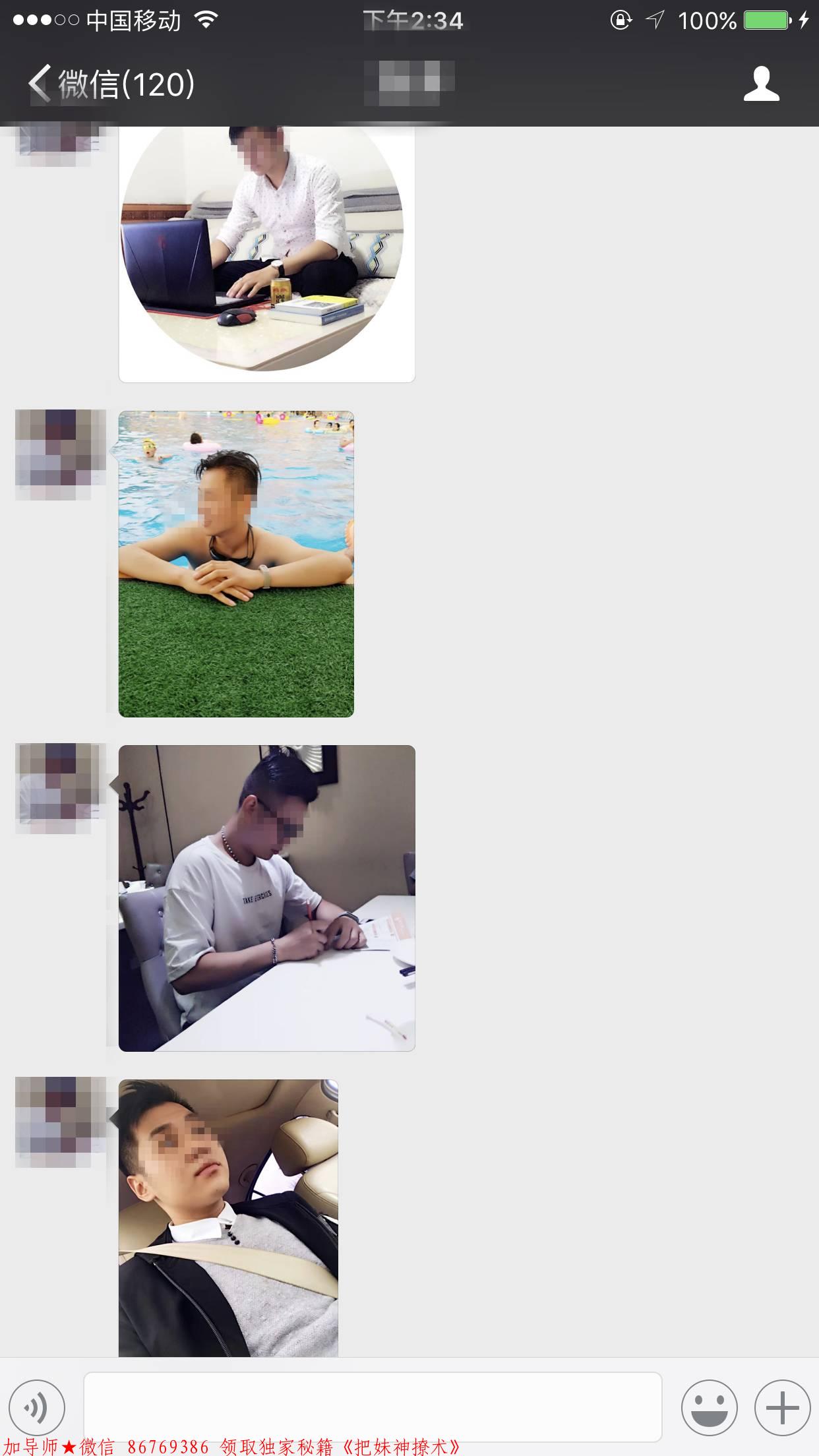Open the contact profile icon

tap(761, 84)
